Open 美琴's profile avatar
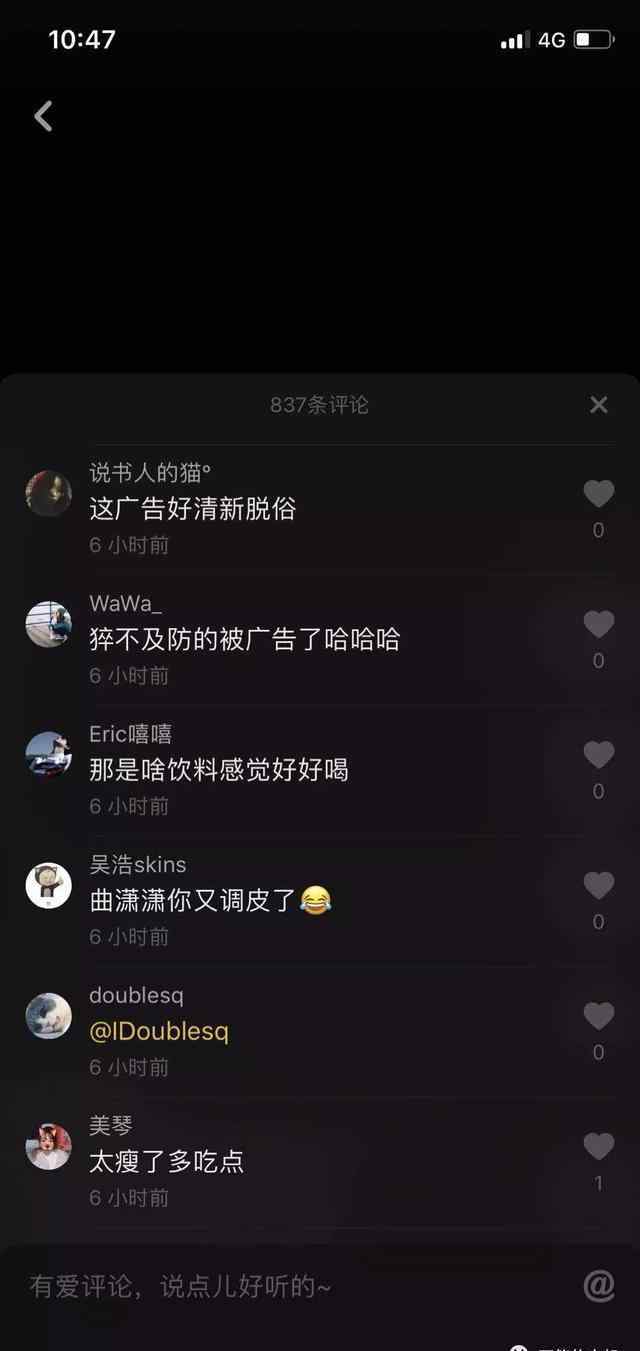This screenshot has width=640, height=1351. pos(48,1146)
